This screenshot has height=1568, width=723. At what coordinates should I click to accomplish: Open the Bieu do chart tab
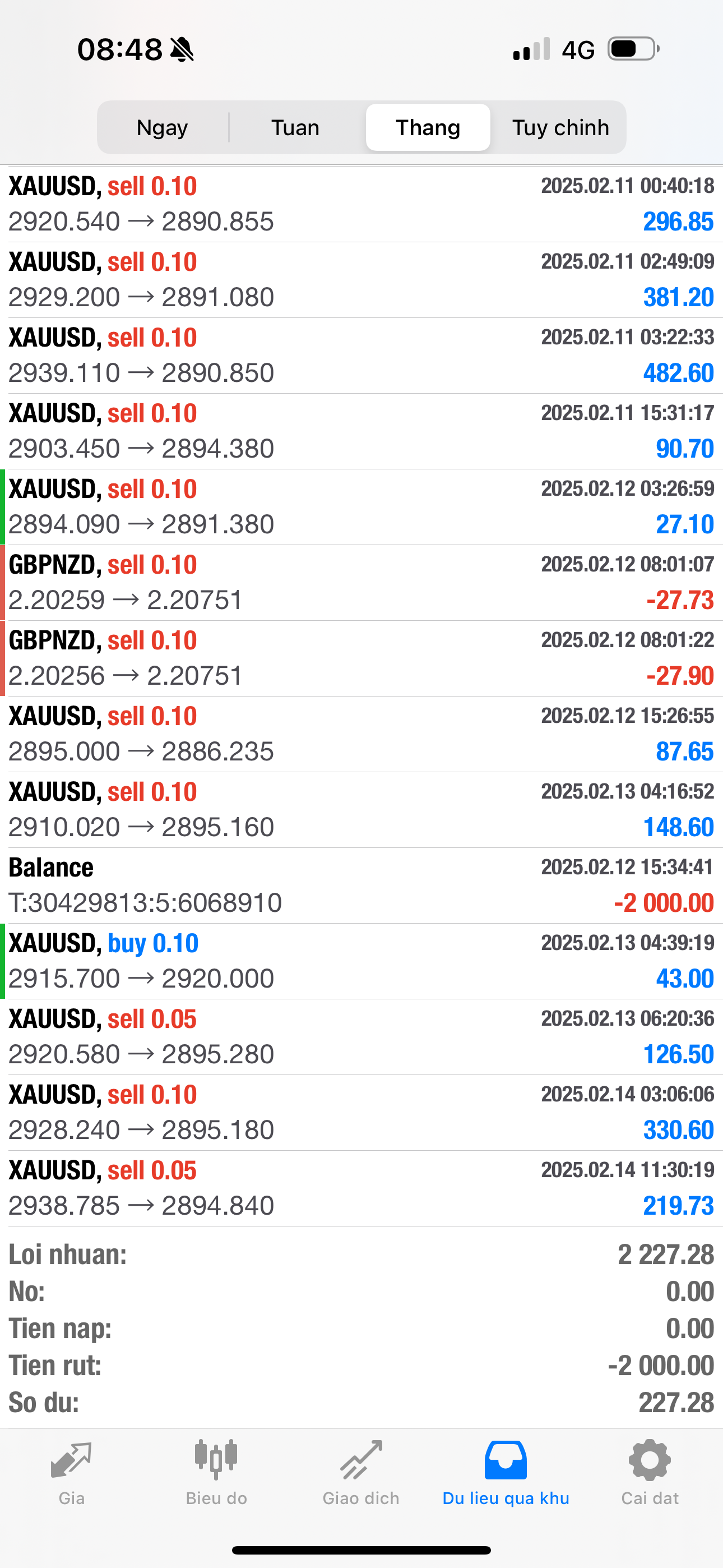(x=216, y=1472)
